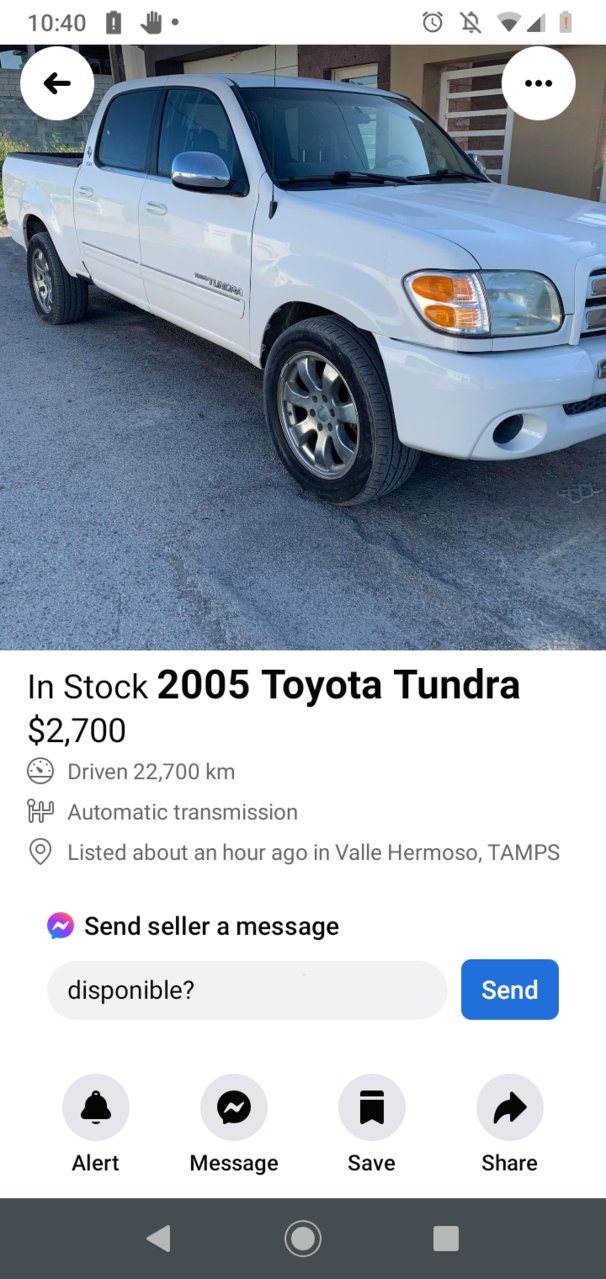Open the Toyota Tundra listing photo

(303, 347)
